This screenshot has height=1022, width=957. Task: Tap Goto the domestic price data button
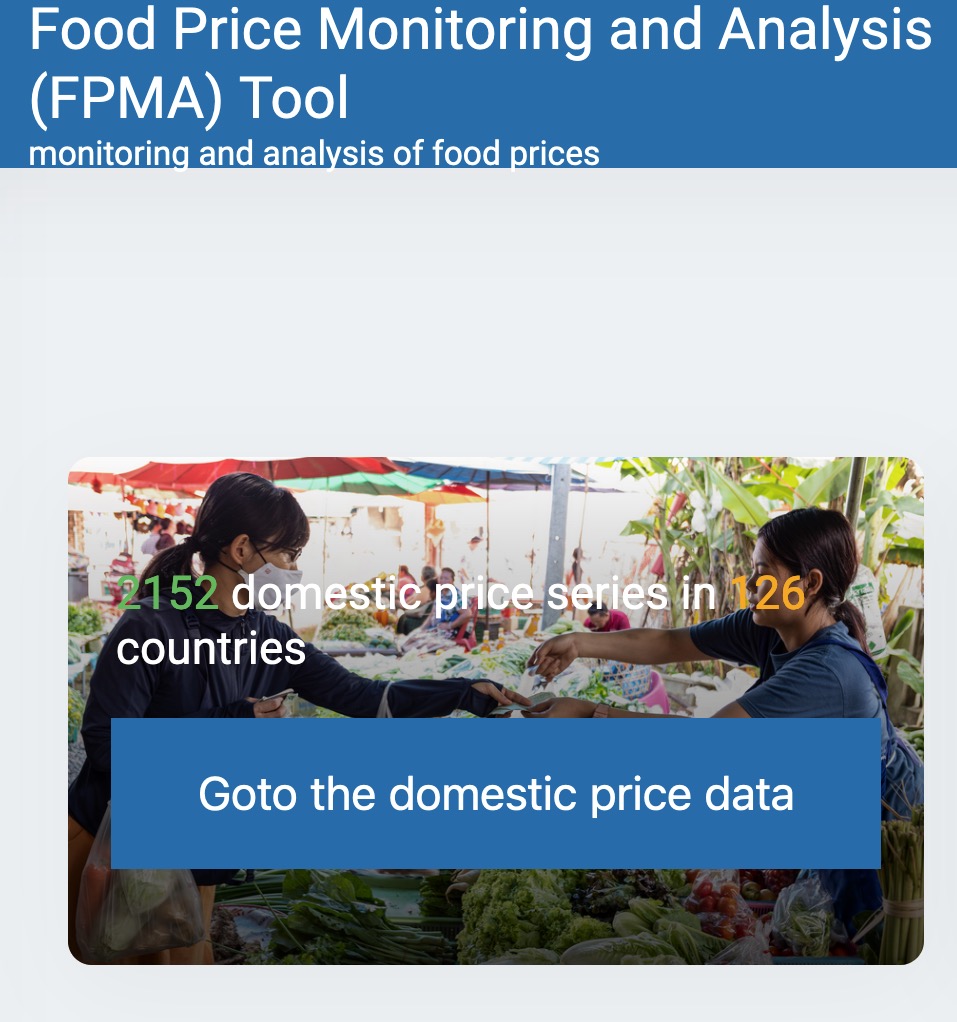click(x=495, y=793)
